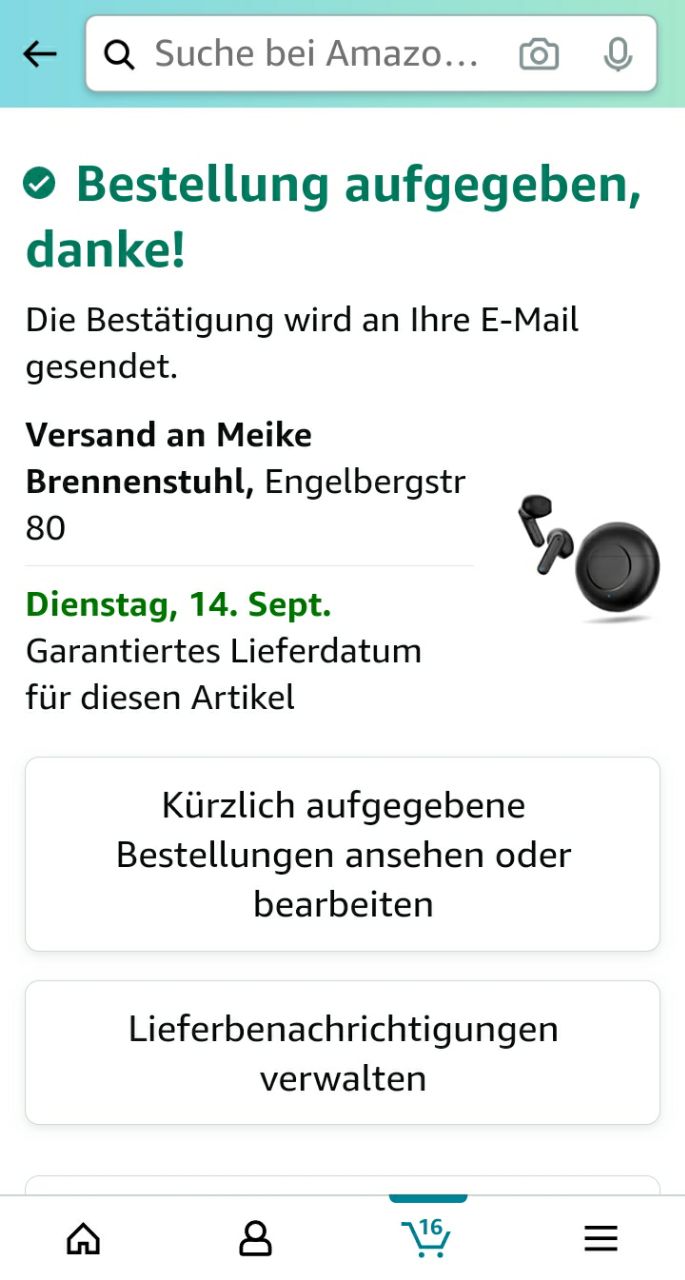Open the account profile tab
The width and height of the screenshot is (685, 1280).
[255, 1239]
